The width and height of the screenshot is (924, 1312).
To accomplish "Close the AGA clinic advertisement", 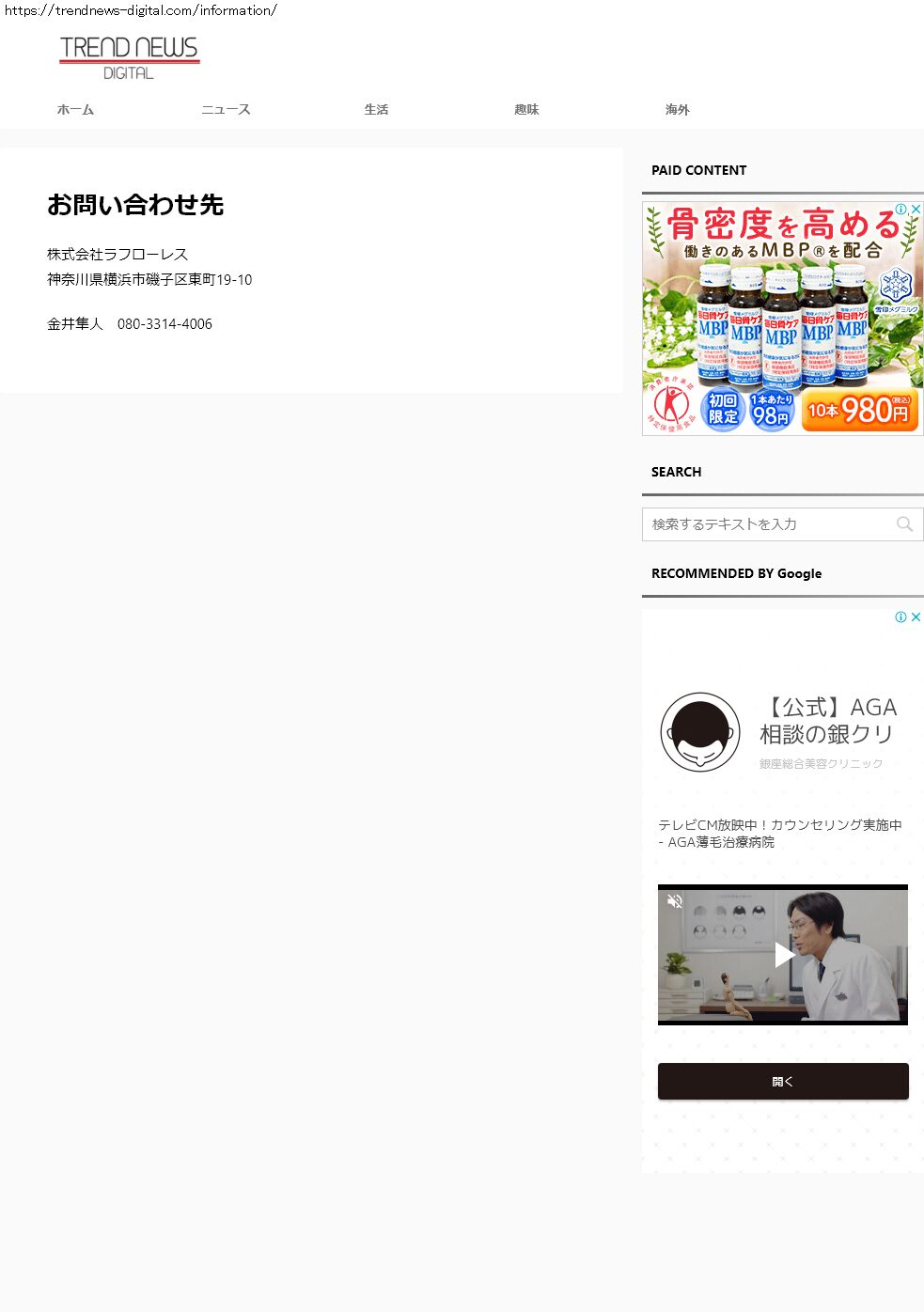I will point(916,617).
